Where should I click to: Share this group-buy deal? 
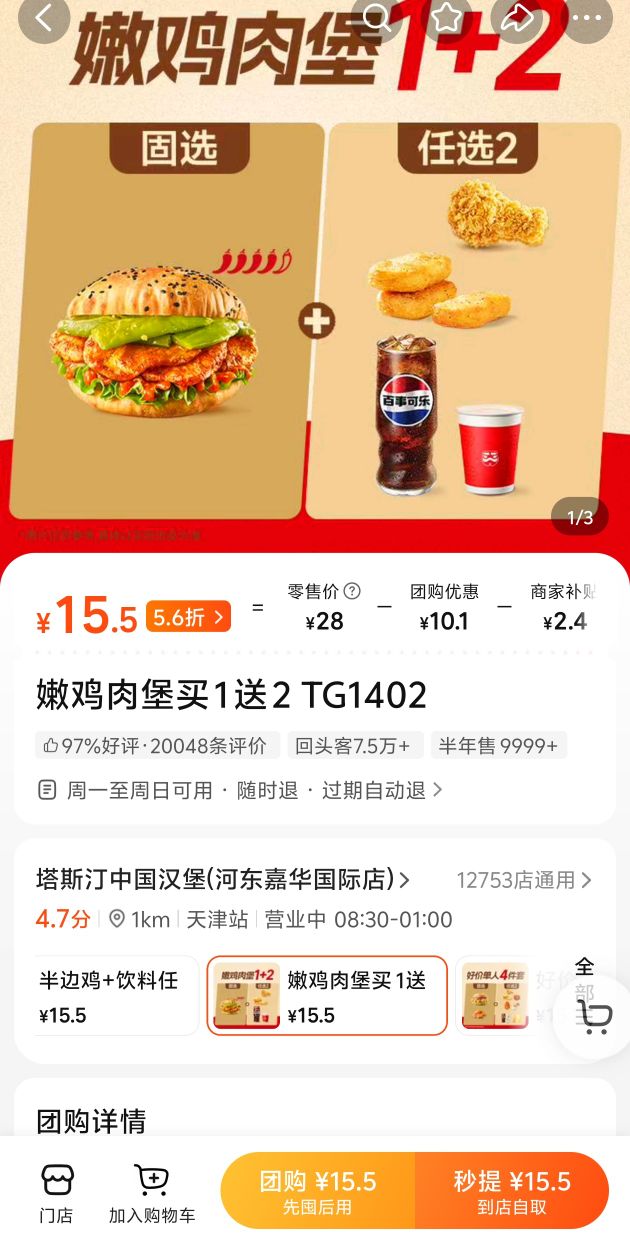pyautogui.click(x=517, y=18)
